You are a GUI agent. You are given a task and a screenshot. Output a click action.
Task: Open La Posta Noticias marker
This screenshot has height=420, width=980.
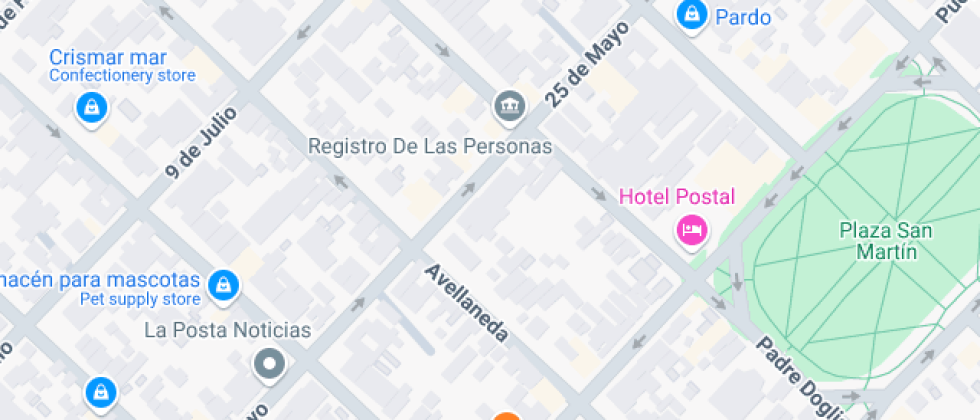[x=270, y=363]
